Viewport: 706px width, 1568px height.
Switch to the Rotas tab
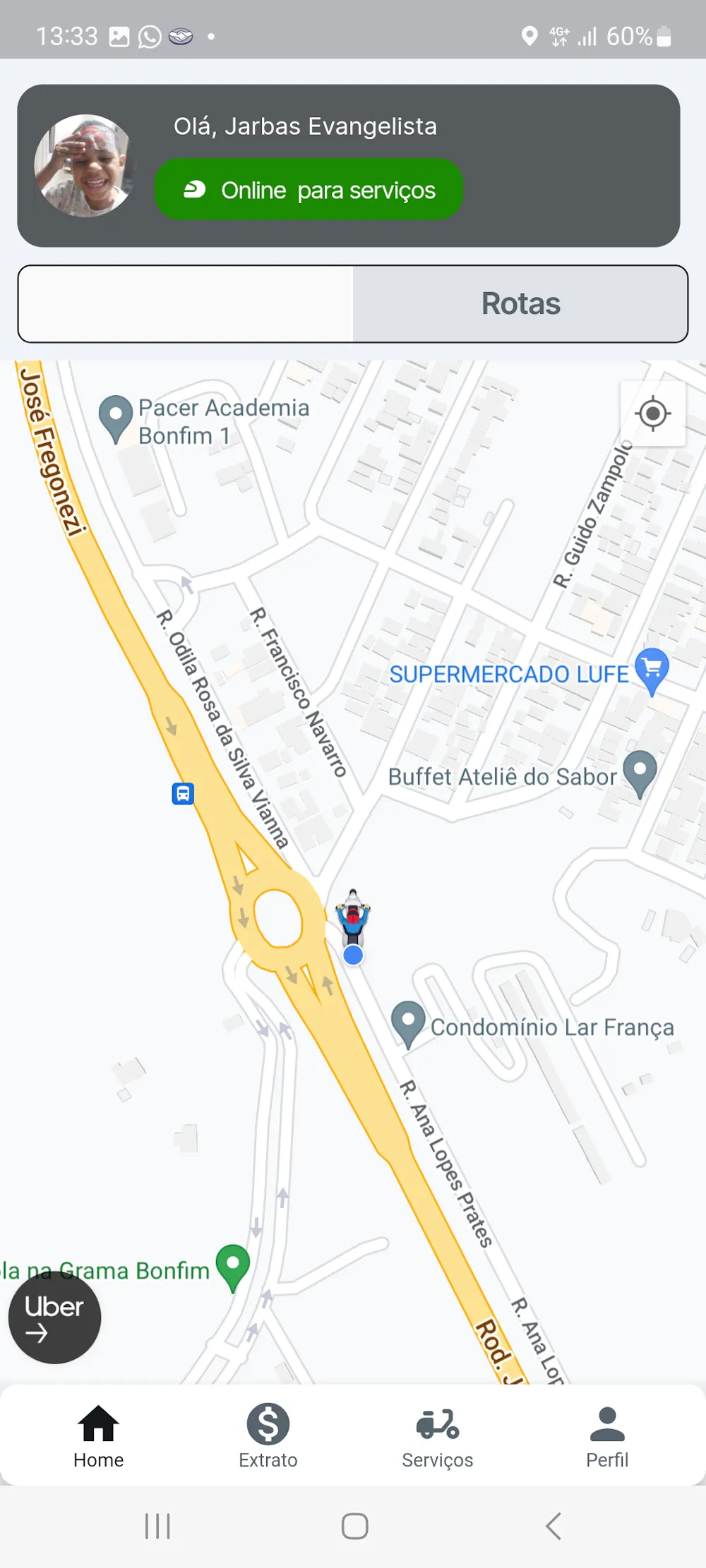(520, 304)
